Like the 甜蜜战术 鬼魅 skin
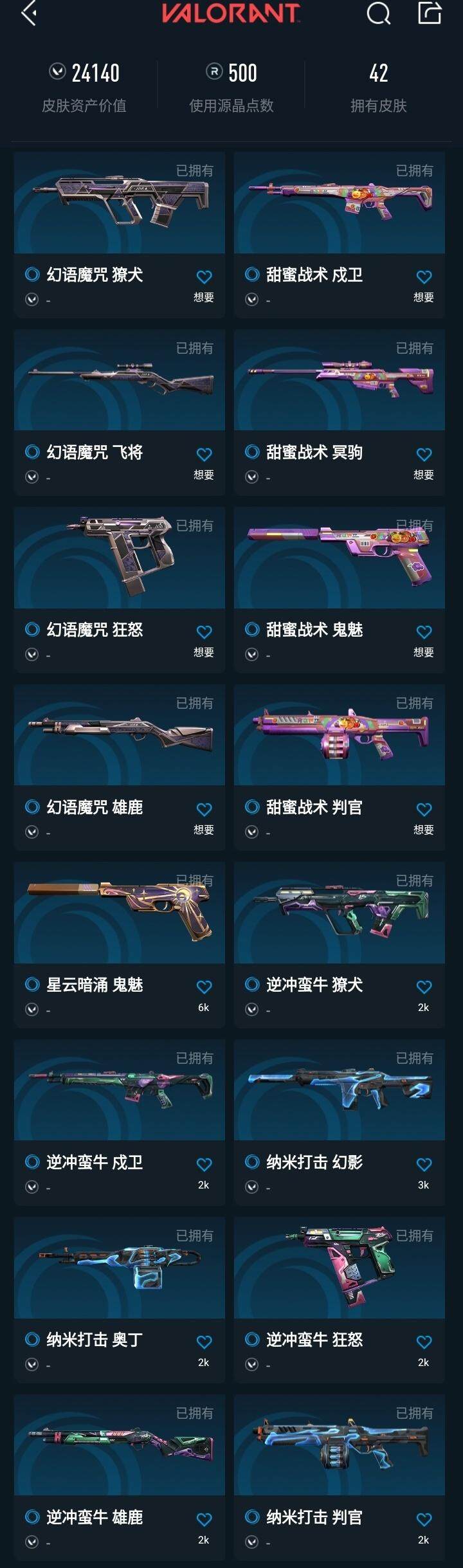The height and width of the screenshot is (1568, 463). [424, 632]
